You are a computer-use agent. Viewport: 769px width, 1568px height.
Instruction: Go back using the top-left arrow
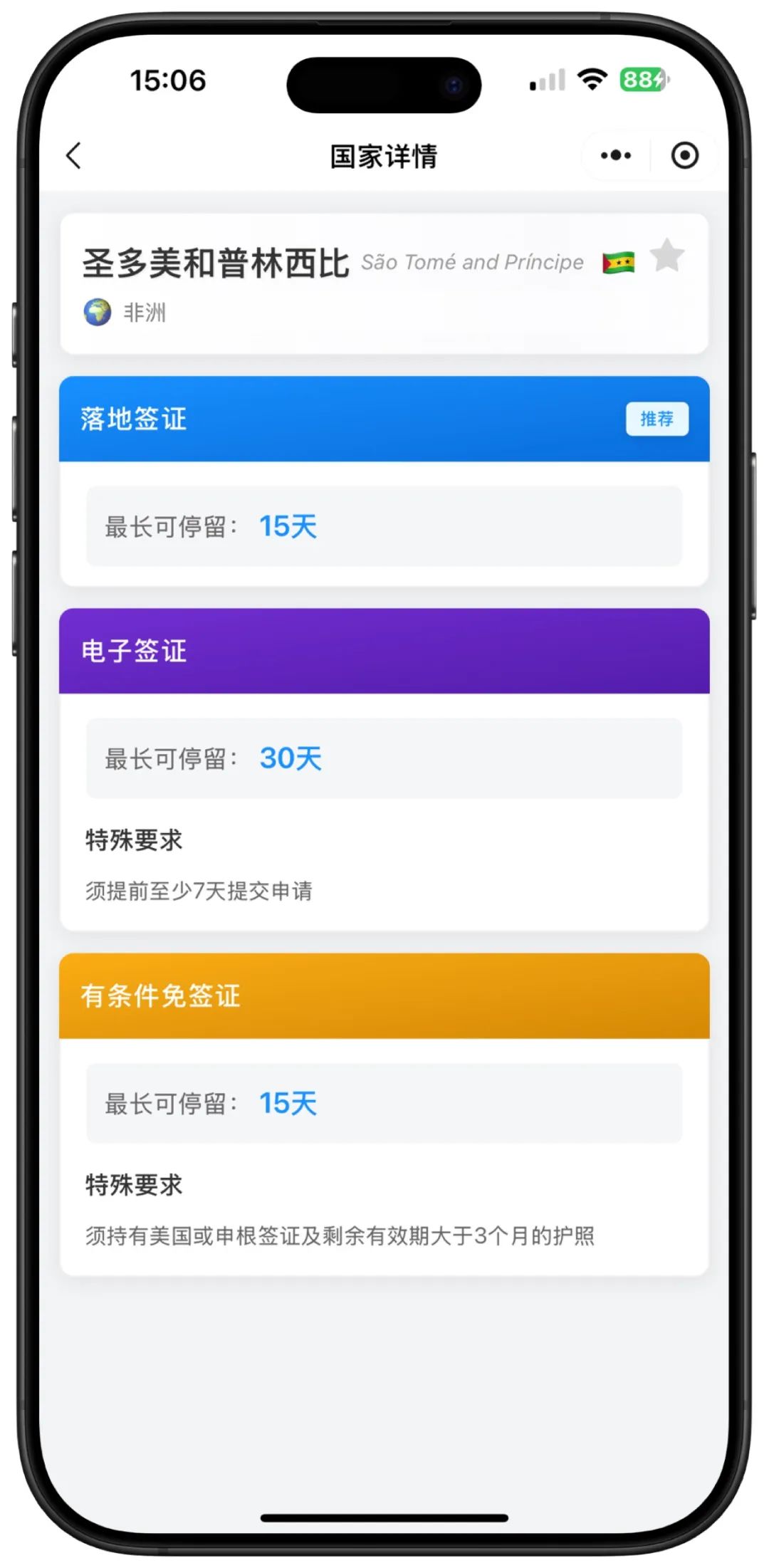pos(73,155)
